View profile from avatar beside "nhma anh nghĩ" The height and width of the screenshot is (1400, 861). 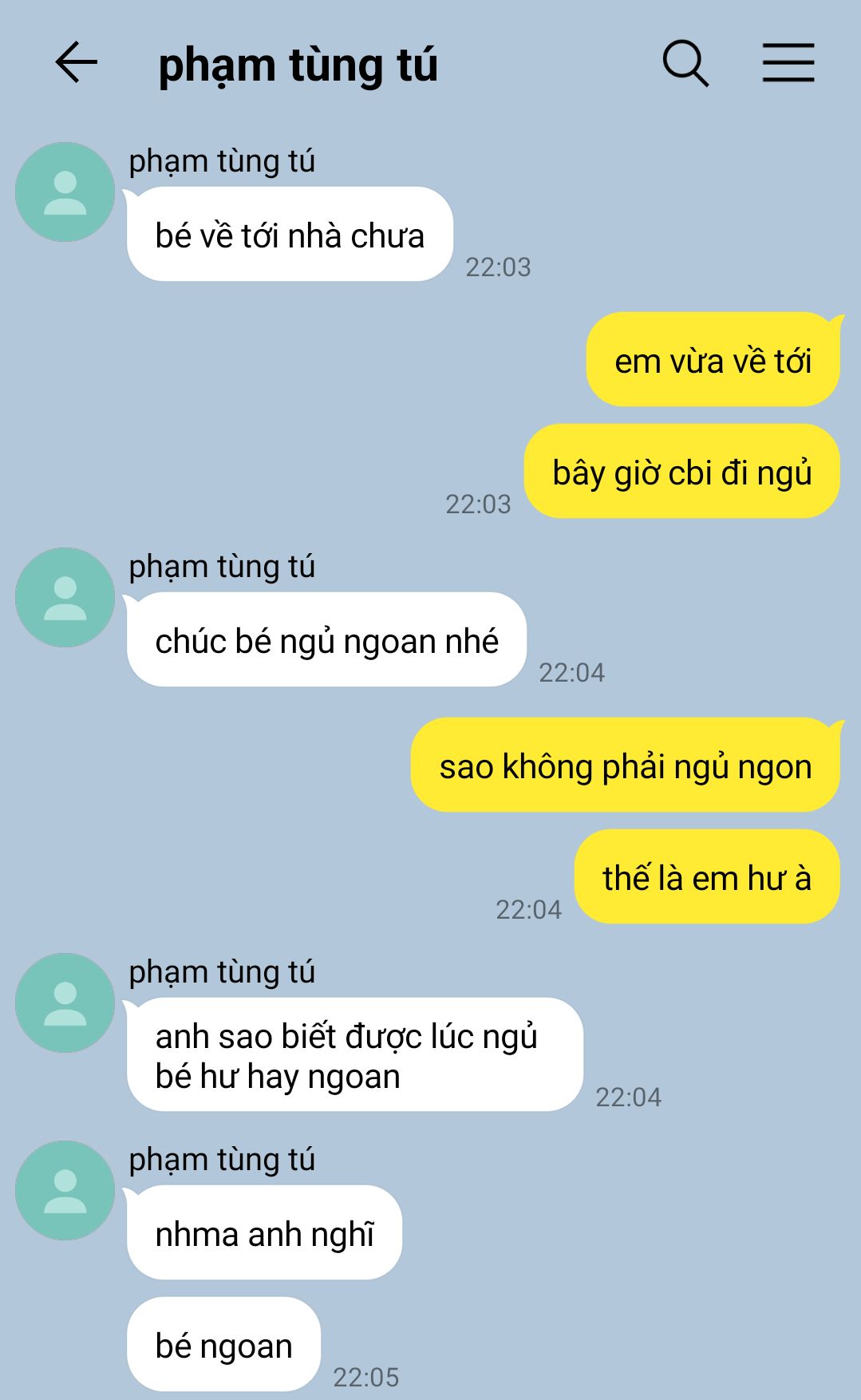click(x=65, y=1191)
